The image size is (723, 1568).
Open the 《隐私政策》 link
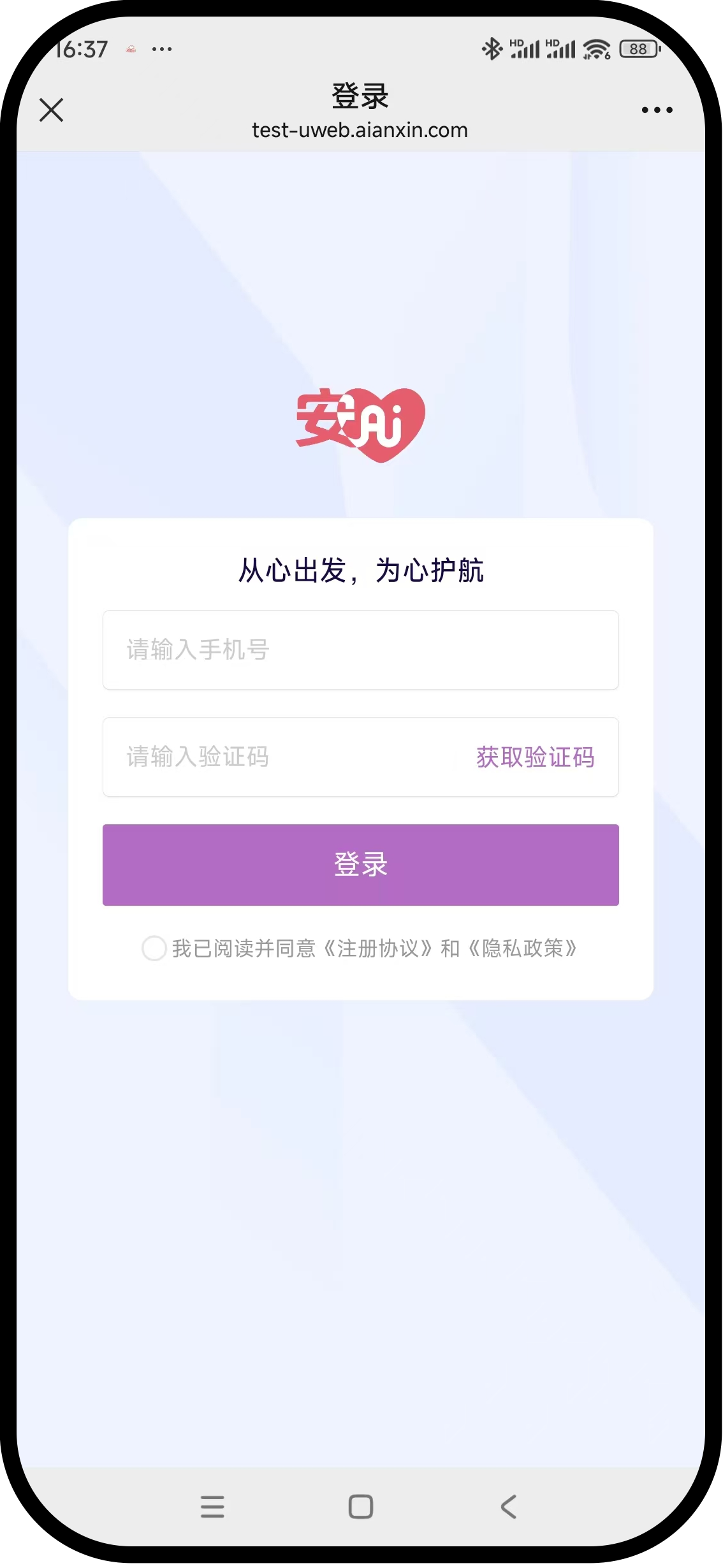(523, 948)
